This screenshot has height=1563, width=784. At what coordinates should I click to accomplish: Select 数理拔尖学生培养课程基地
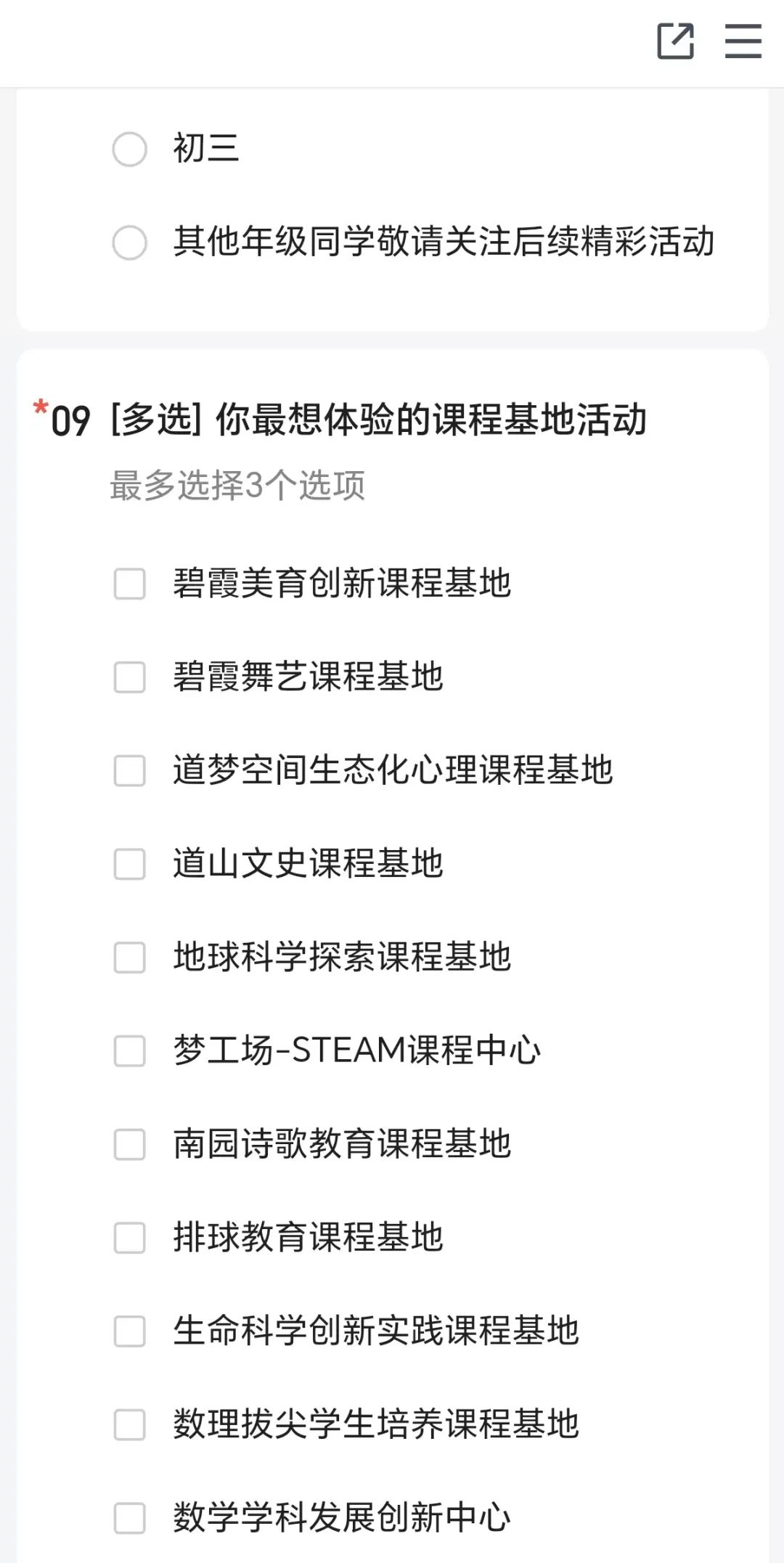(x=130, y=1424)
